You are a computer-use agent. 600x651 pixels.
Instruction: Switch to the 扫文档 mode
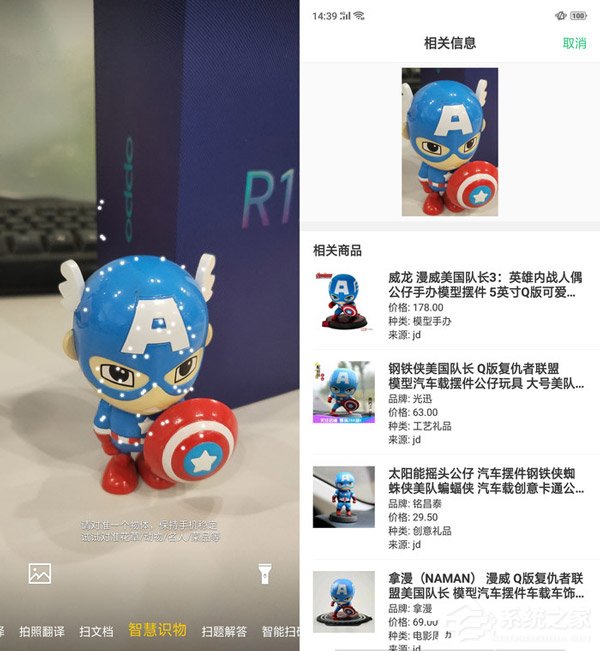[96, 631]
